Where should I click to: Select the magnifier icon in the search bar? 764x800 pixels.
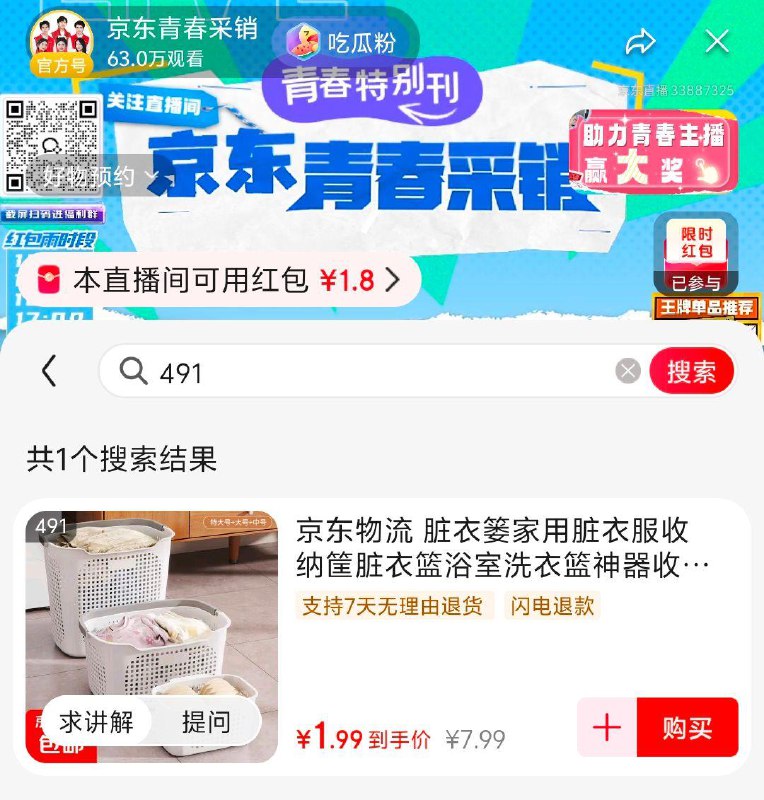pos(133,370)
